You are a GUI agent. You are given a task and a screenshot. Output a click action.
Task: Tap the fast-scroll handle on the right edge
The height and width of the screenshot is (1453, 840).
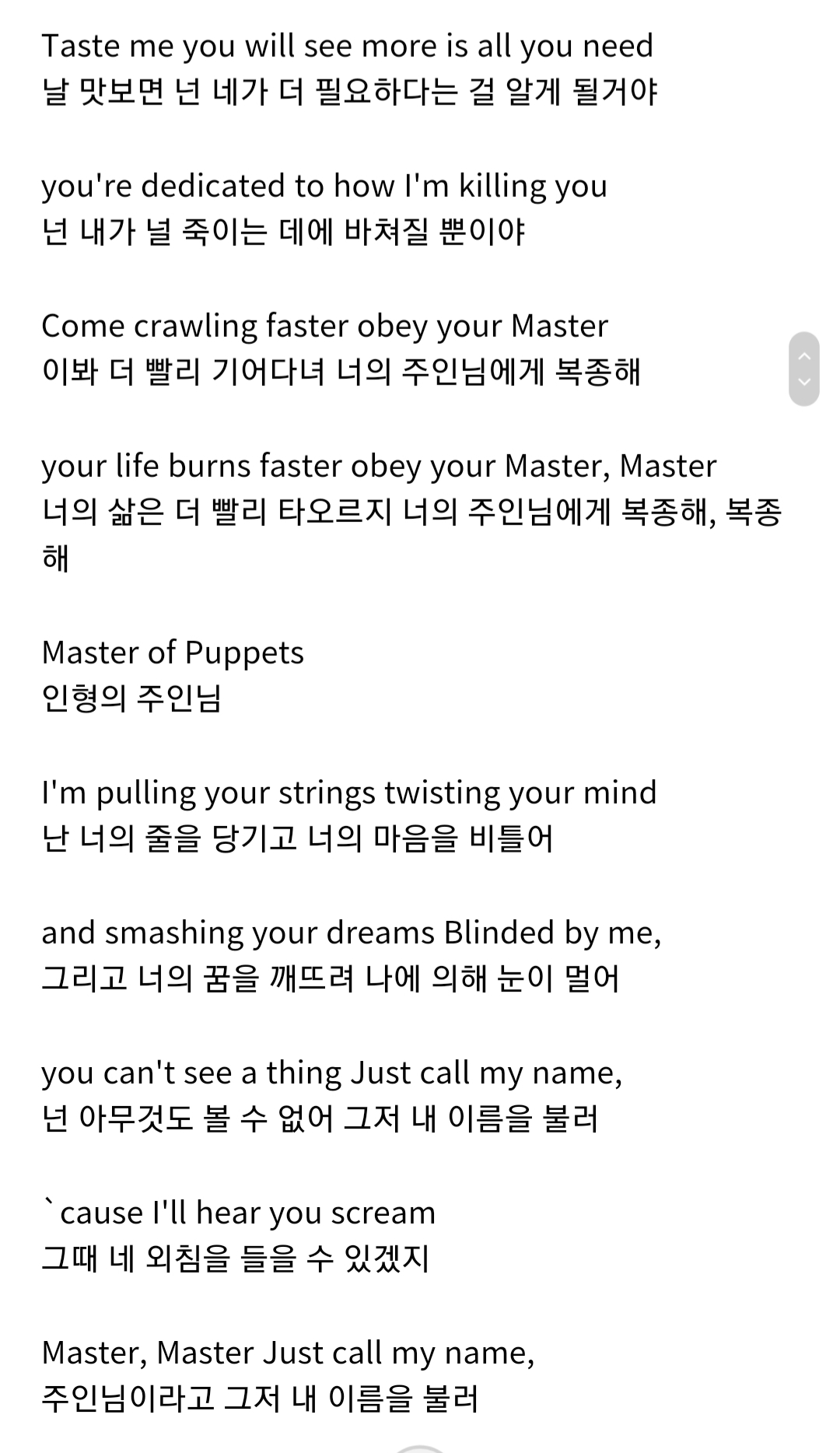pos(804,369)
